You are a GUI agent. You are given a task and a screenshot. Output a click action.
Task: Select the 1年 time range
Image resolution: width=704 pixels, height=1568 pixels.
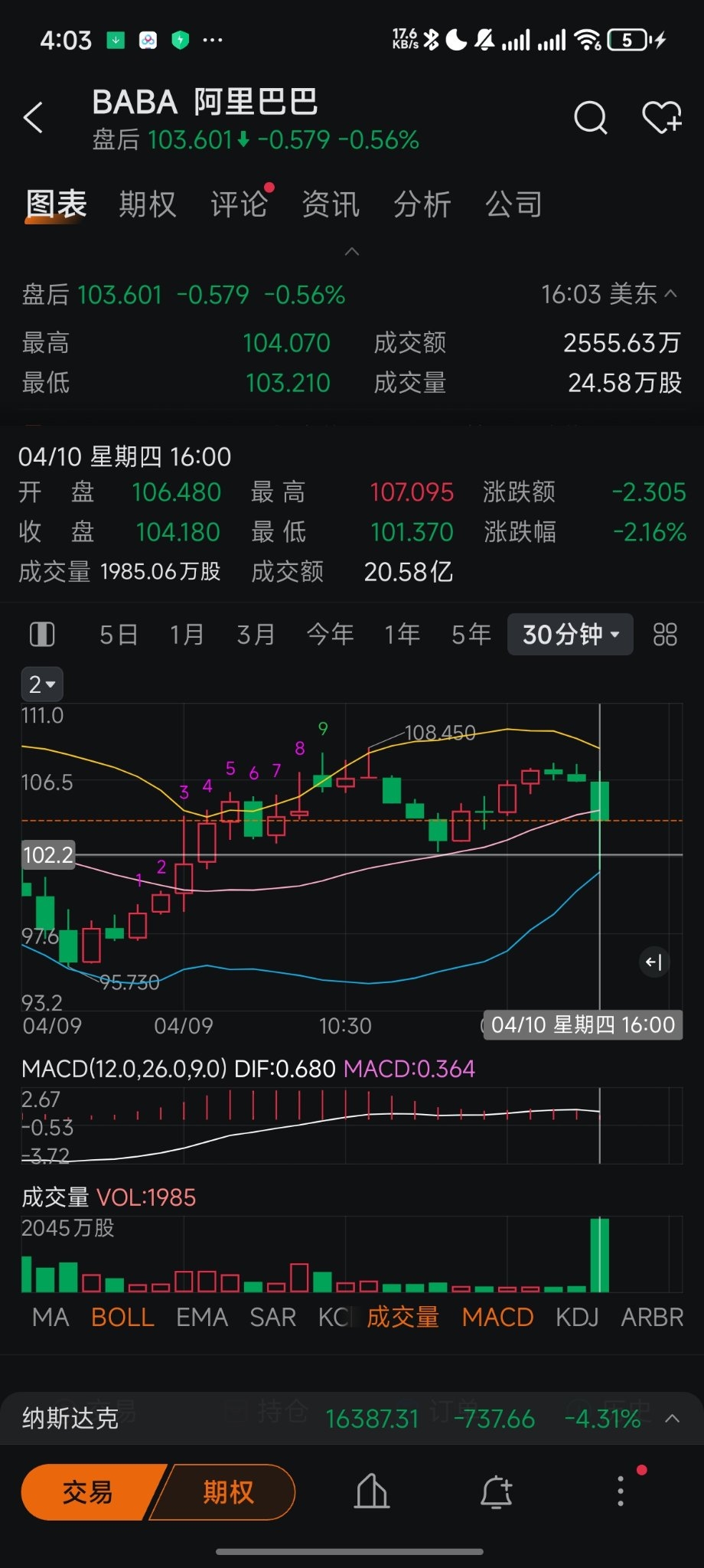tap(401, 635)
